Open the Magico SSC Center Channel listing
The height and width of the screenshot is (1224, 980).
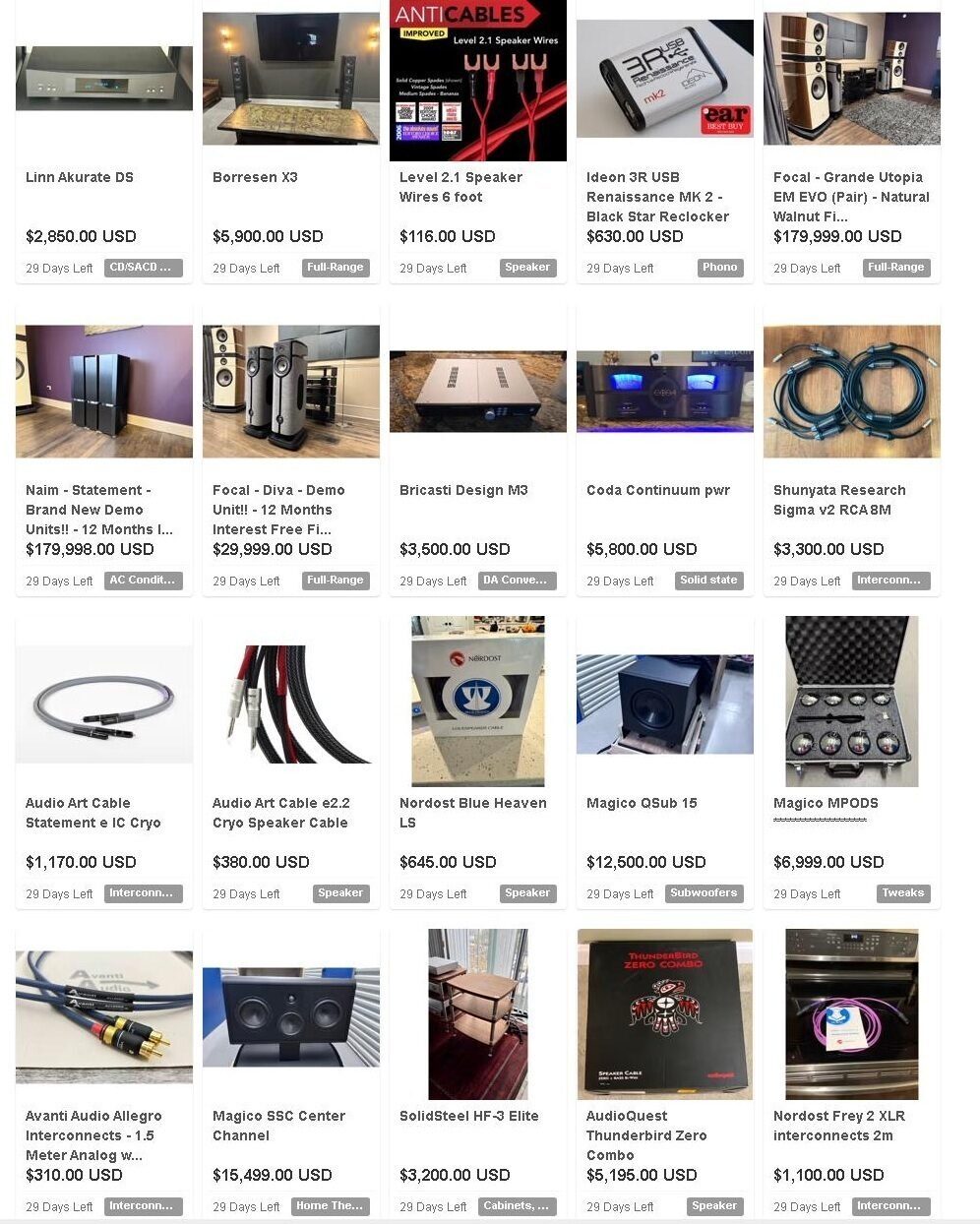pyautogui.click(x=278, y=1125)
